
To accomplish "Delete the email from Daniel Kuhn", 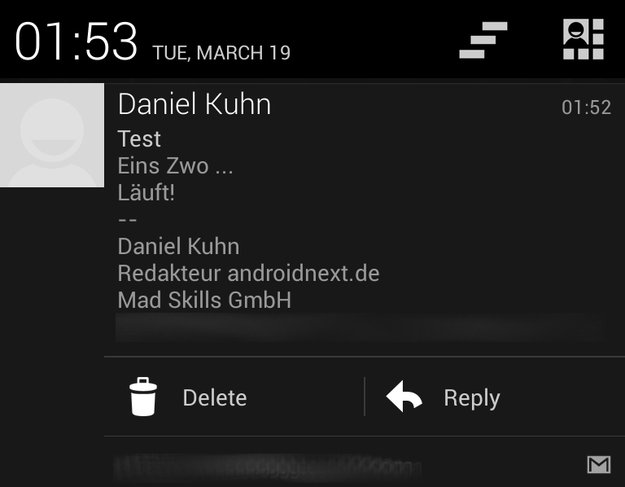I will coord(189,397).
